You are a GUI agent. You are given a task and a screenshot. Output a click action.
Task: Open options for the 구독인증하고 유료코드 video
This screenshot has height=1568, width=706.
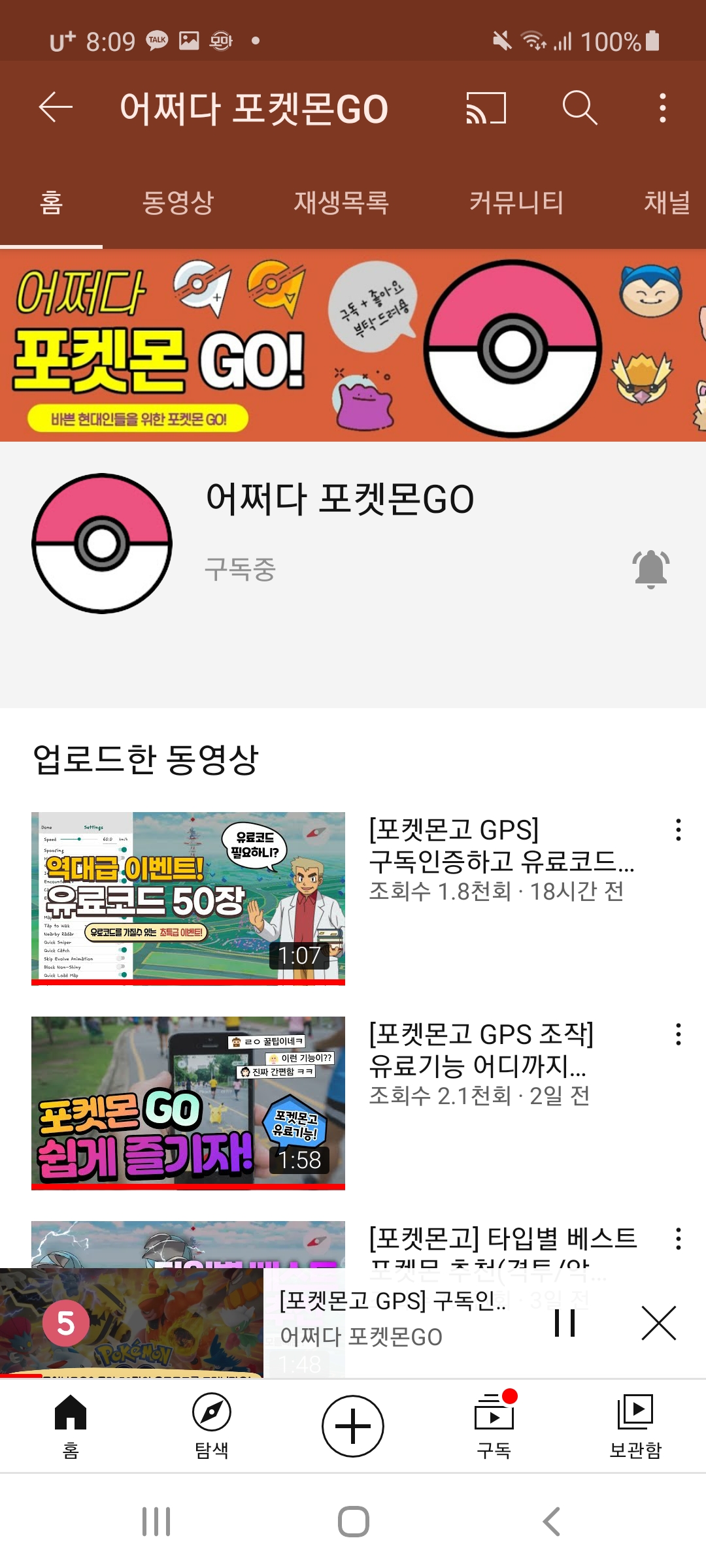pyautogui.click(x=679, y=830)
